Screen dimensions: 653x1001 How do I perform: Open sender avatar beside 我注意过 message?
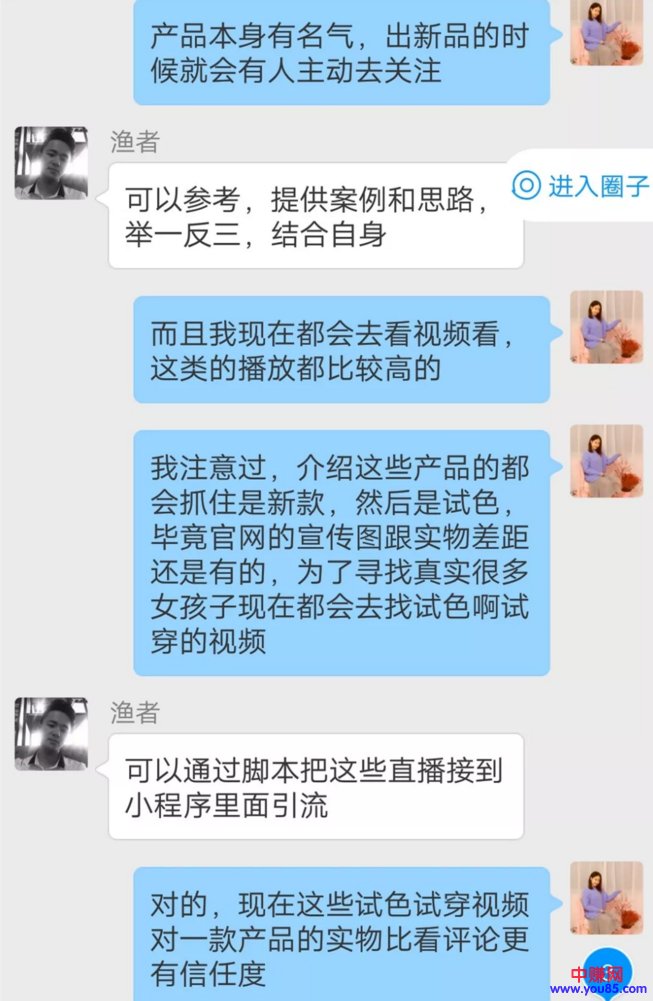[x=606, y=461]
